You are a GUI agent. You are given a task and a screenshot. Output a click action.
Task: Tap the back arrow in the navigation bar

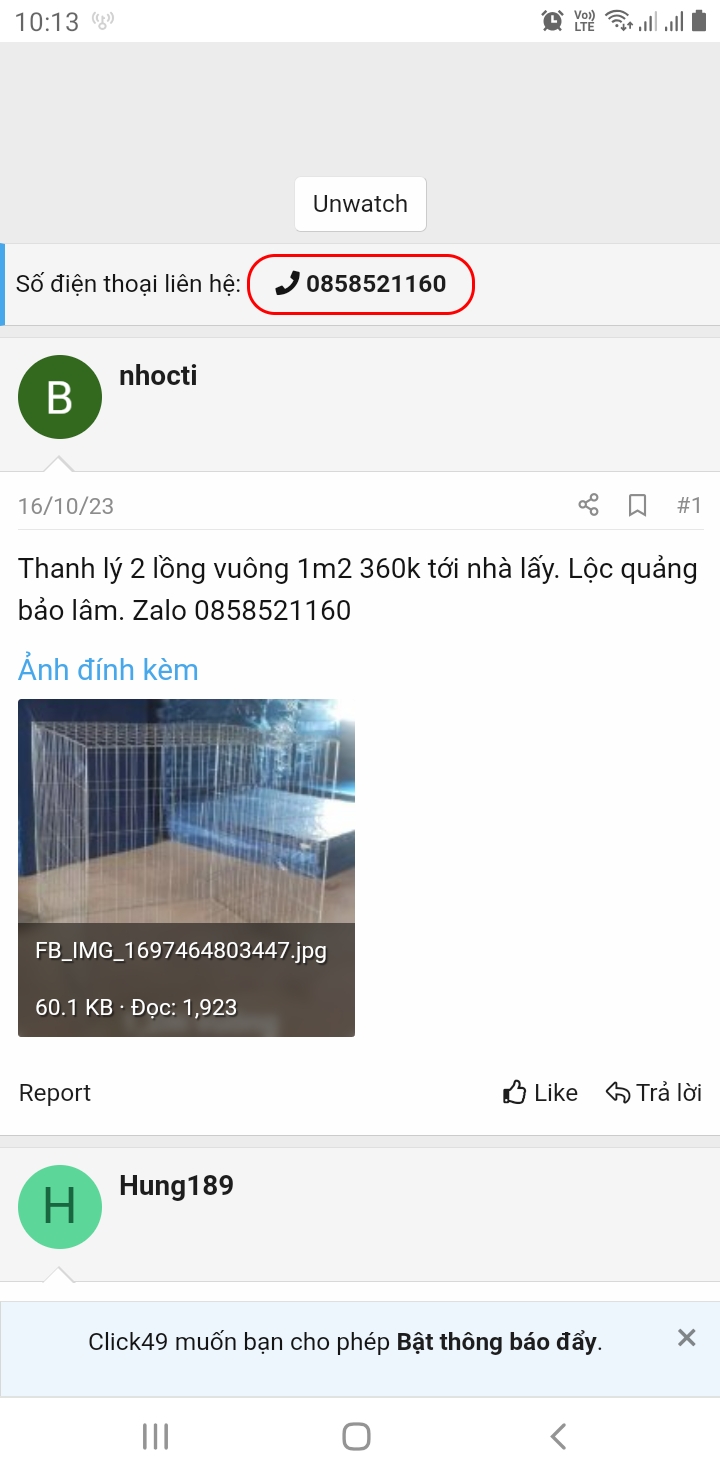(557, 1435)
